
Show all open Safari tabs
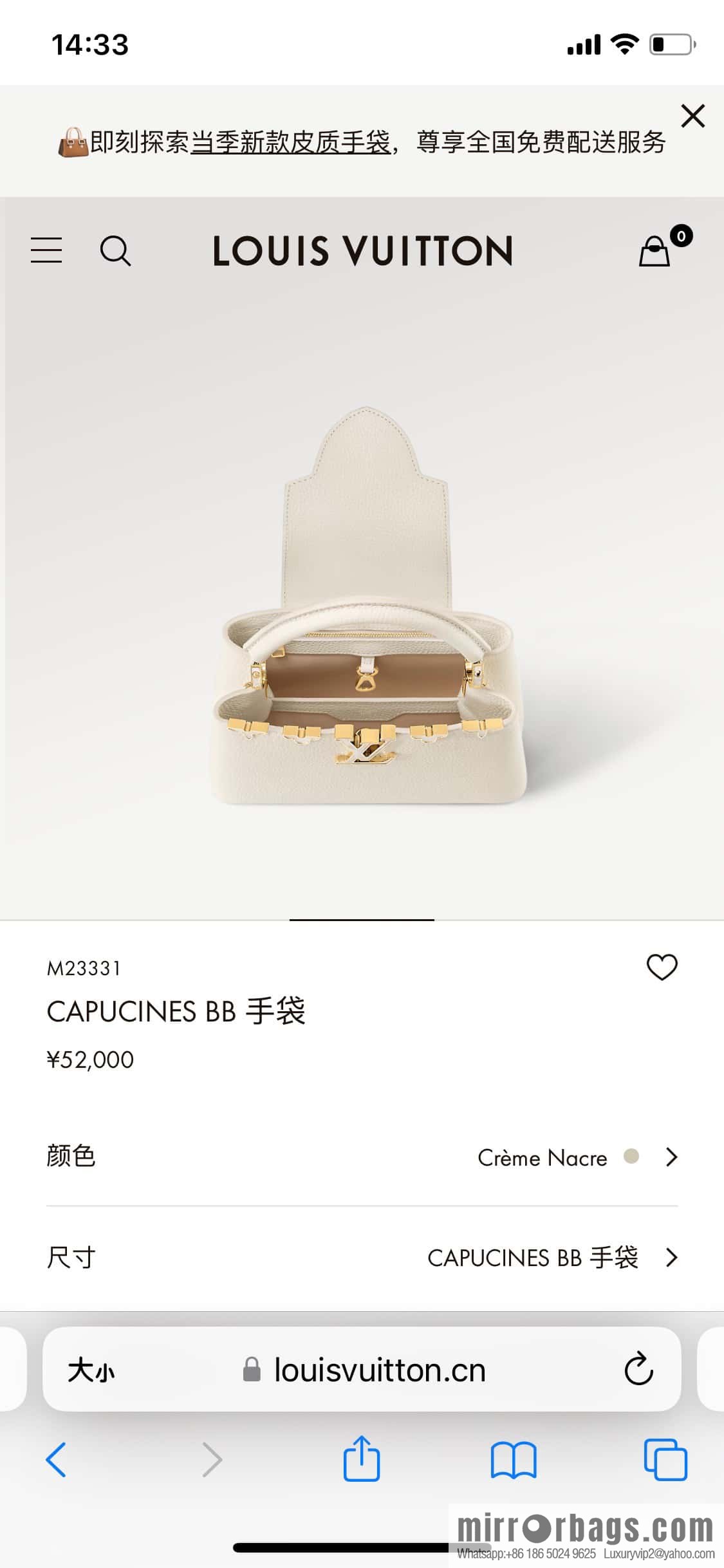[x=665, y=1459]
